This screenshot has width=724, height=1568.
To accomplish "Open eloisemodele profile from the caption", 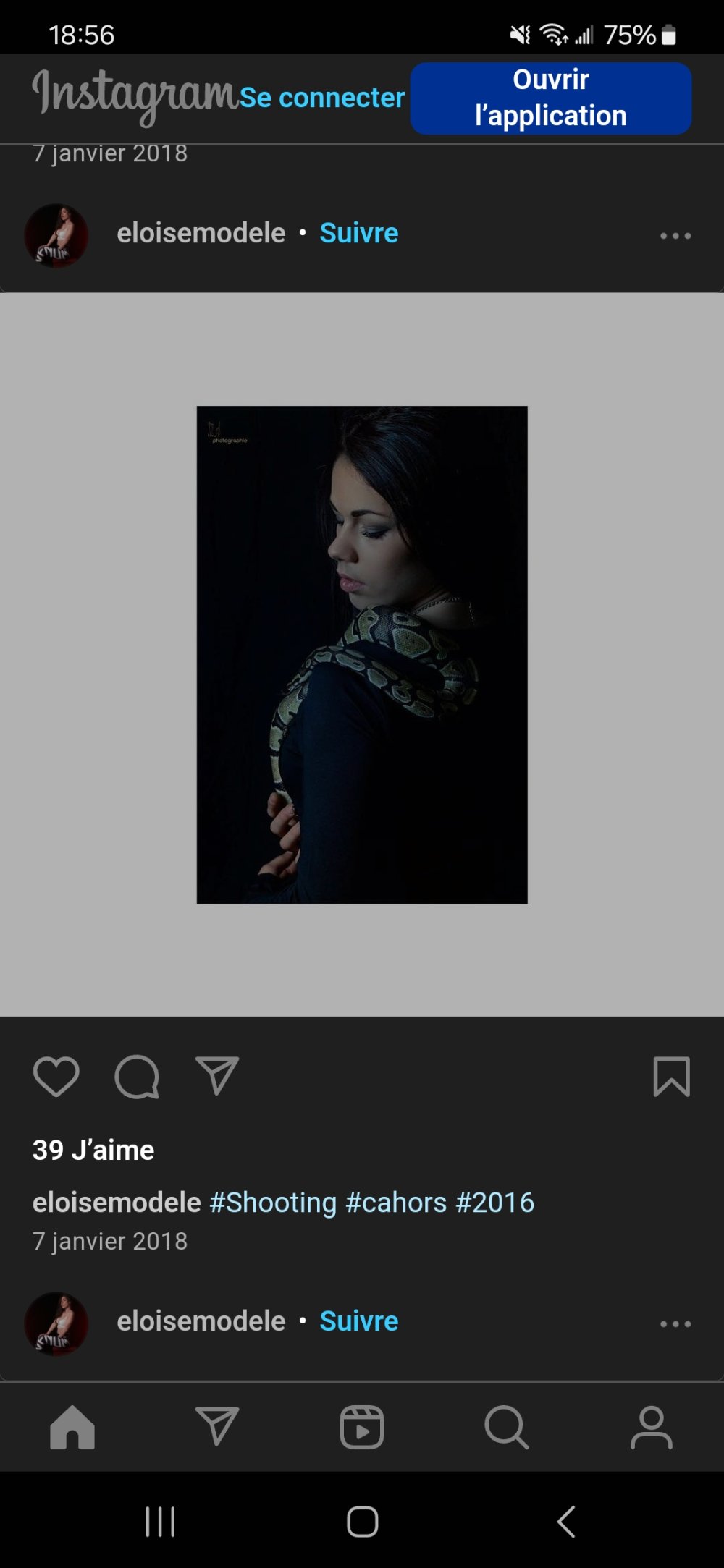I will point(116,1203).
